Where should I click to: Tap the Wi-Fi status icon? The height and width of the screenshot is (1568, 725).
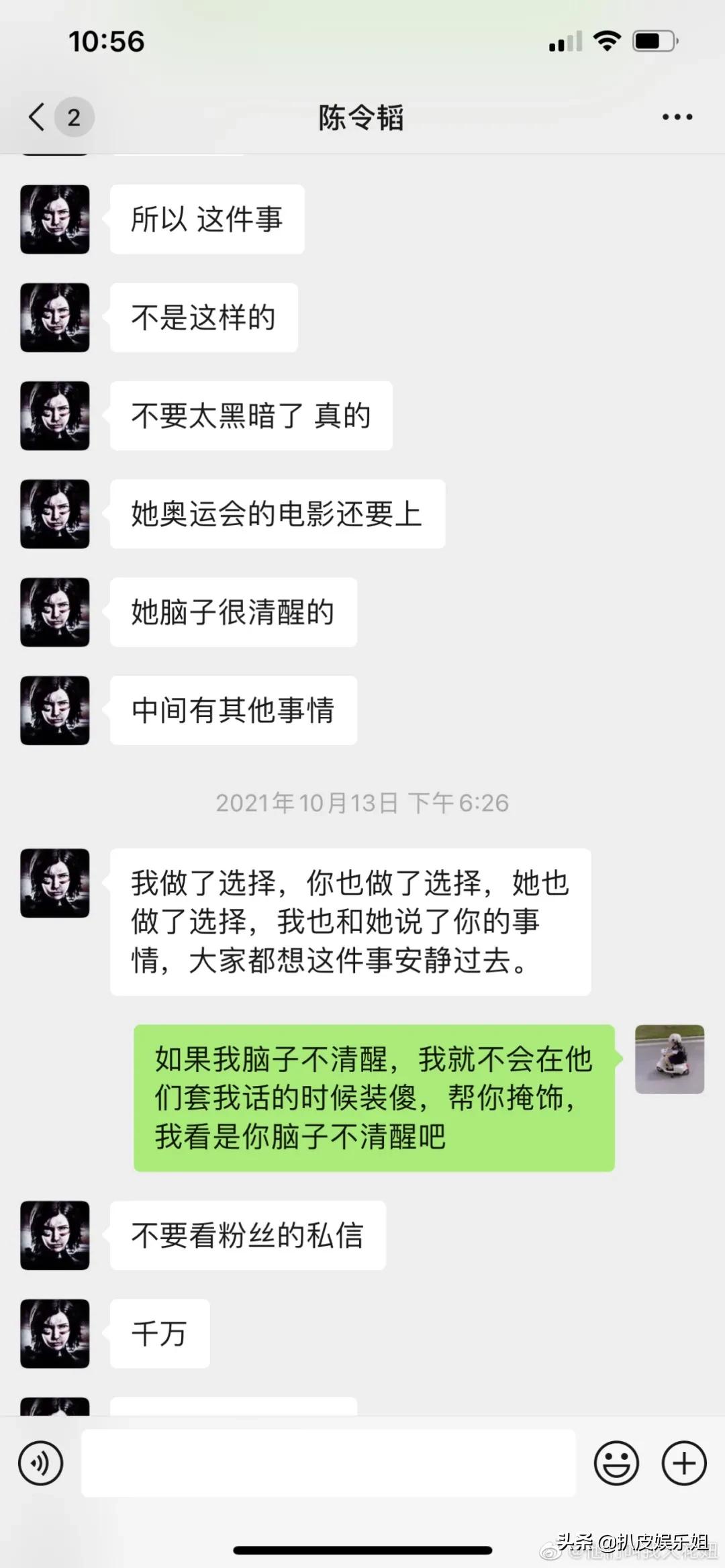(606, 42)
